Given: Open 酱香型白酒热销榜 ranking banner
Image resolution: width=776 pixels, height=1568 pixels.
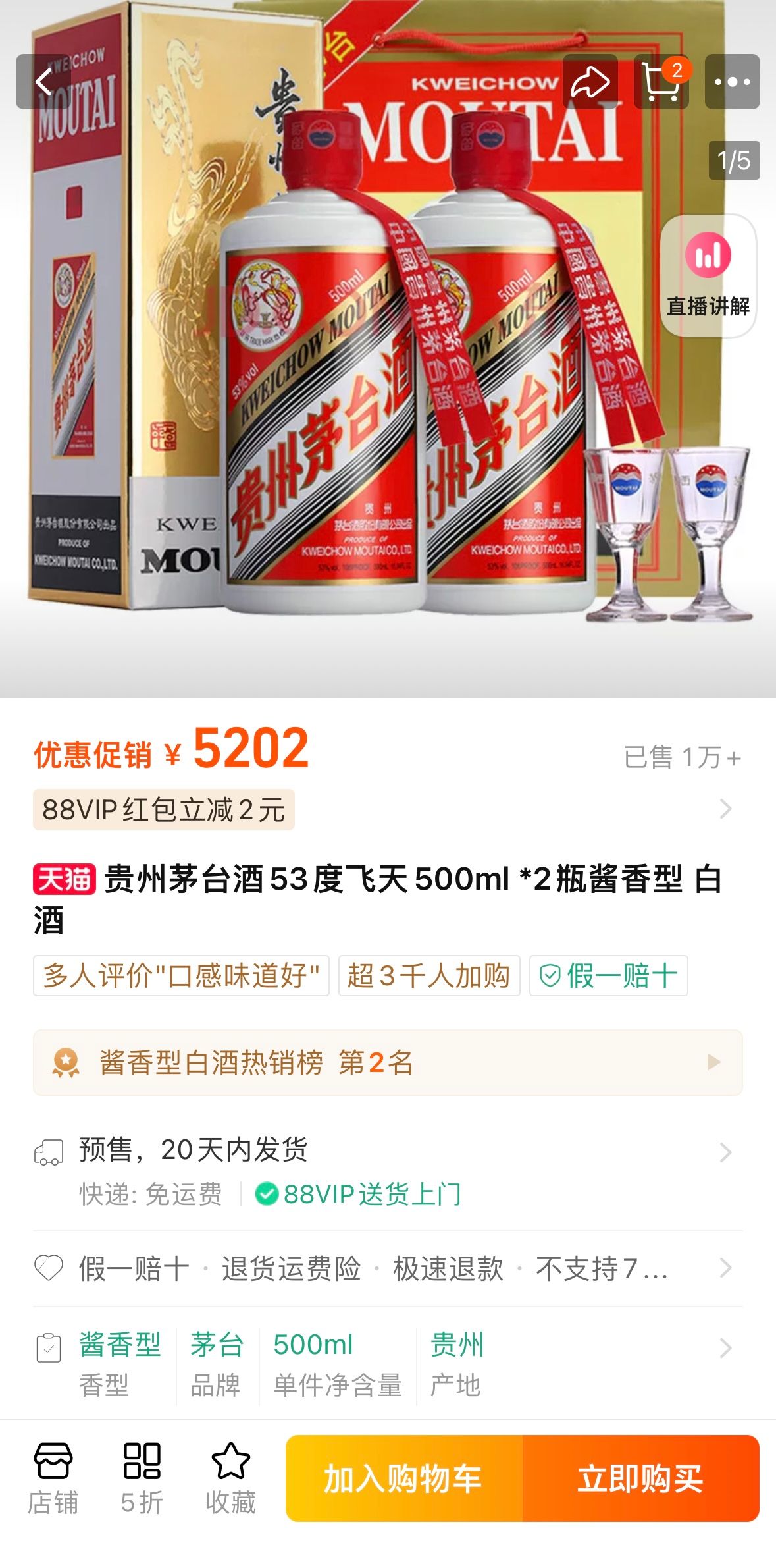Looking at the screenshot, I should click(387, 1062).
